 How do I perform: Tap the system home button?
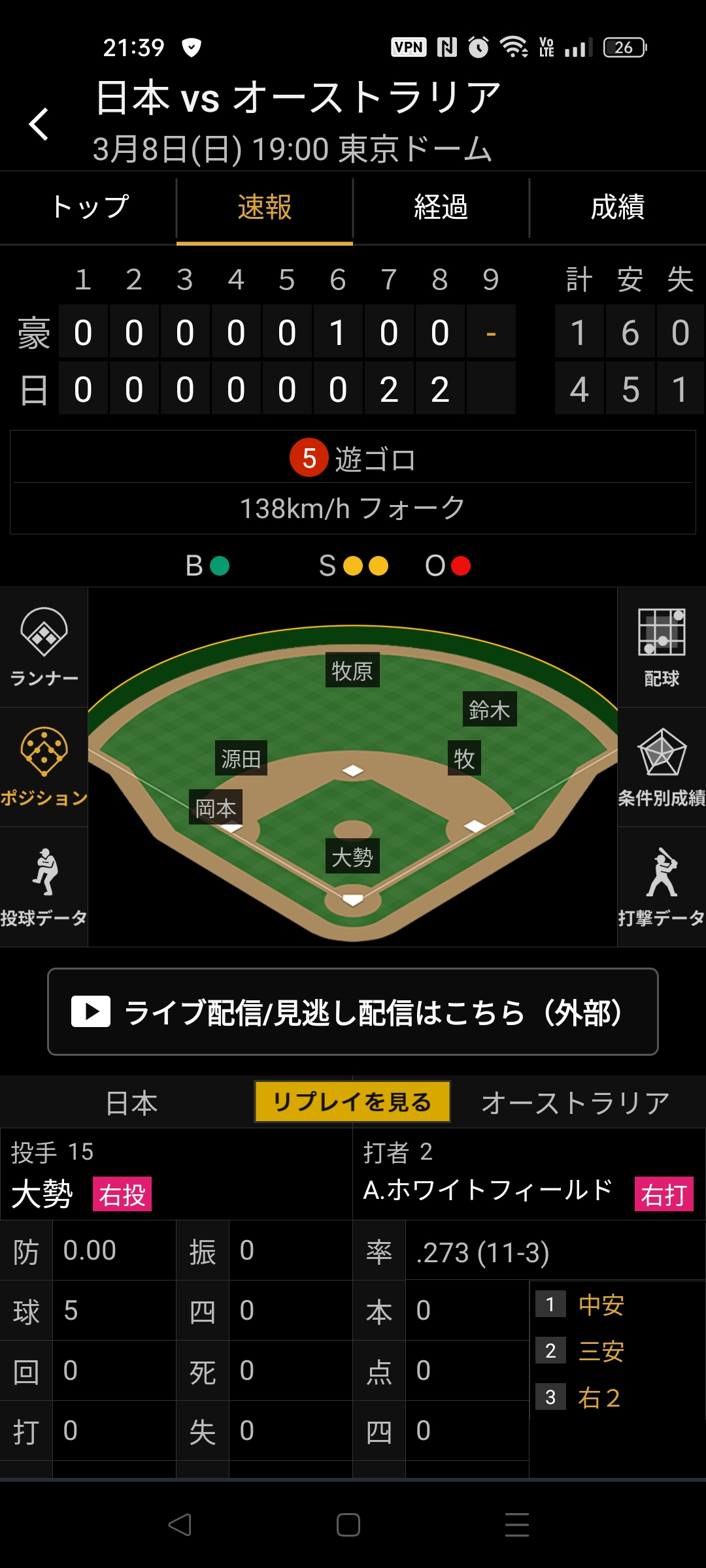click(x=348, y=1525)
